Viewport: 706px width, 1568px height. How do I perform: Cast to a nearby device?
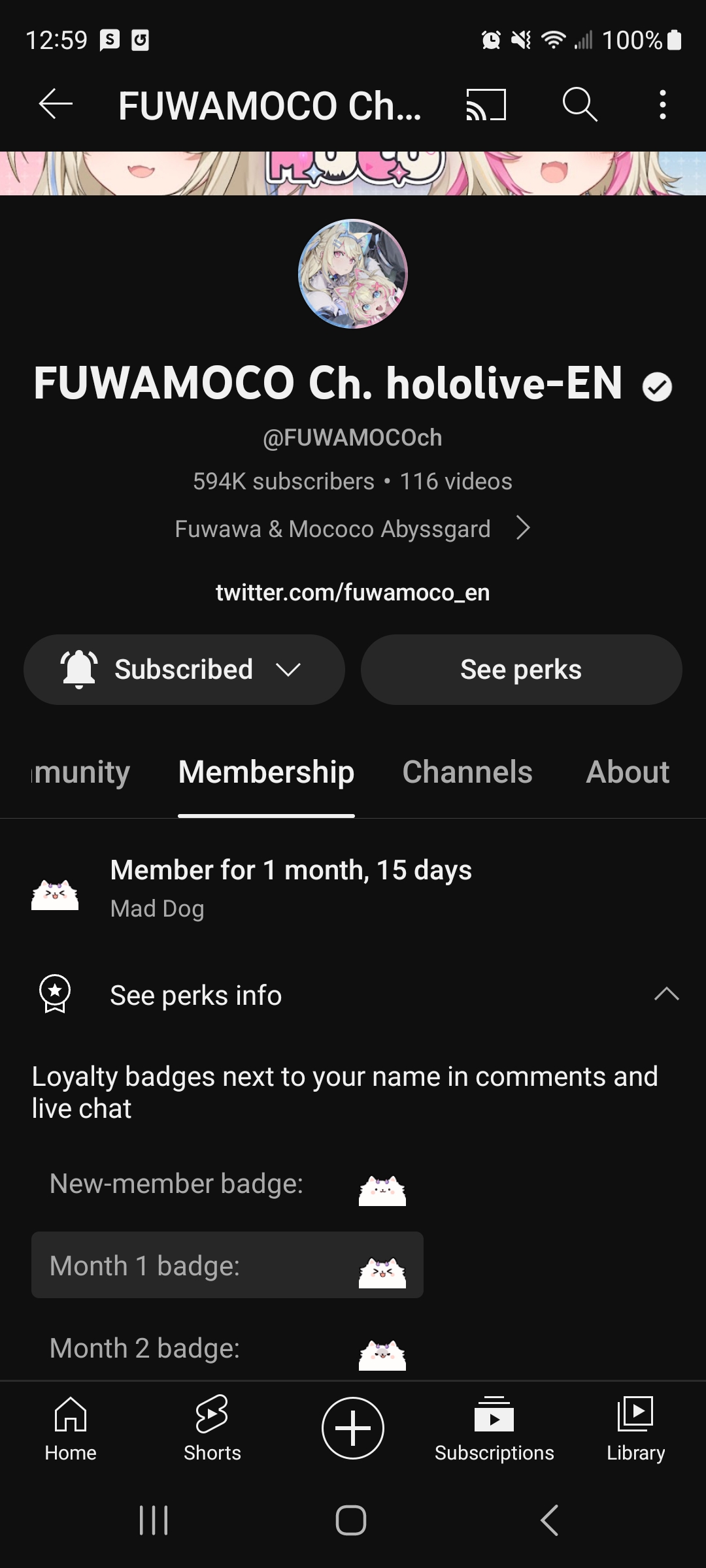point(486,105)
